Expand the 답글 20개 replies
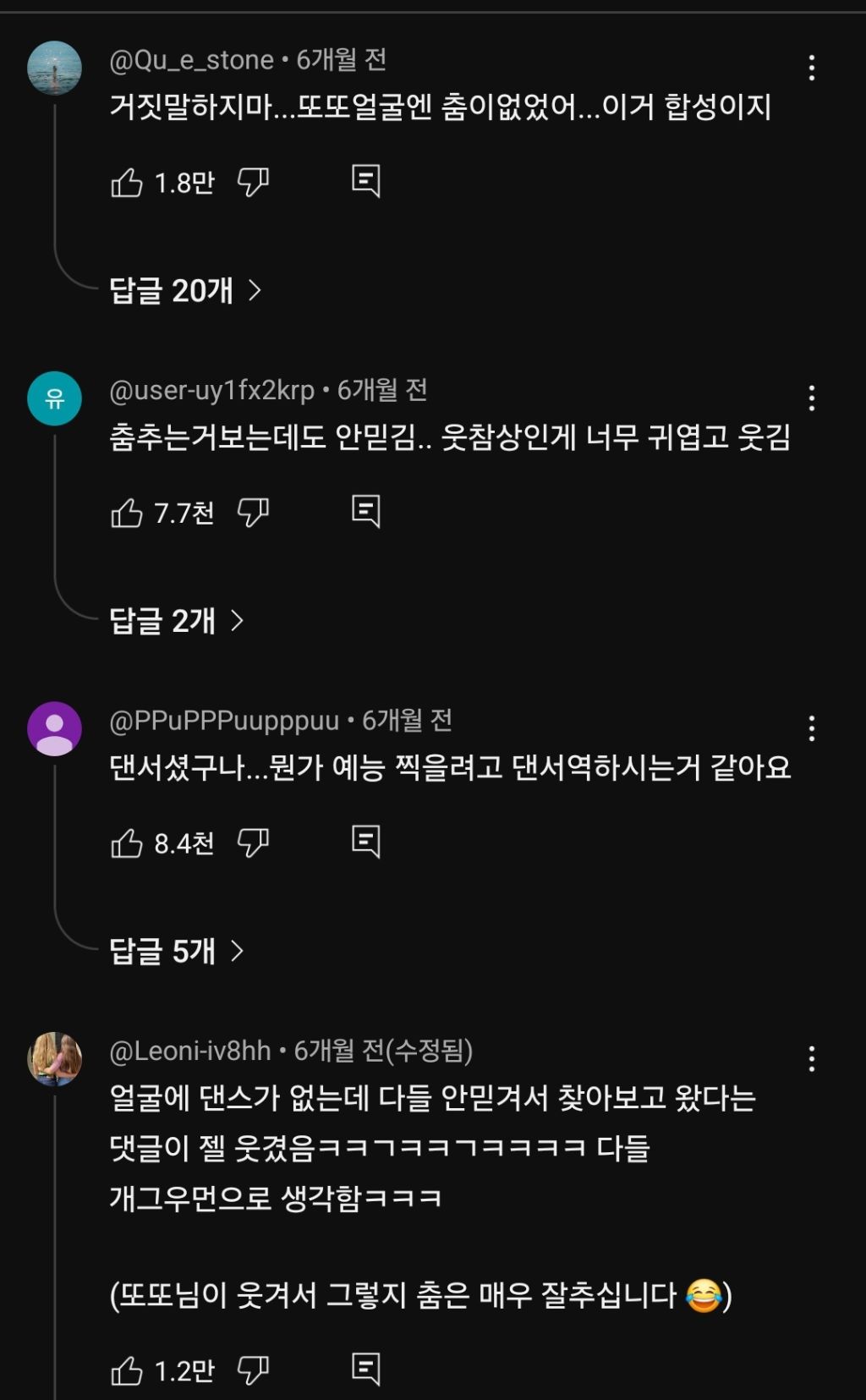The width and height of the screenshot is (866, 1400). [x=185, y=290]
